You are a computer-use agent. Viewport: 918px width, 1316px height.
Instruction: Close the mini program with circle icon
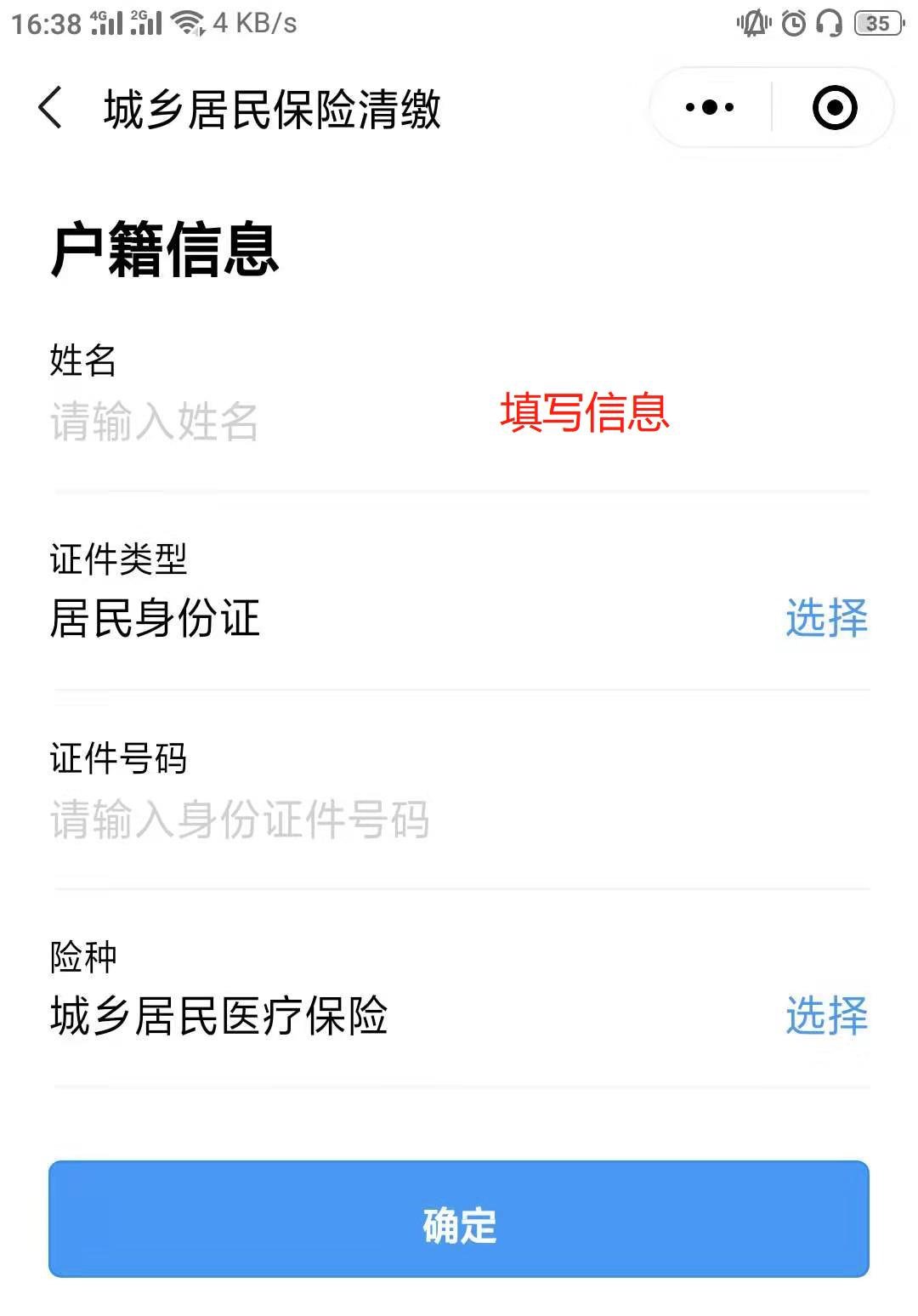point(834,108)
